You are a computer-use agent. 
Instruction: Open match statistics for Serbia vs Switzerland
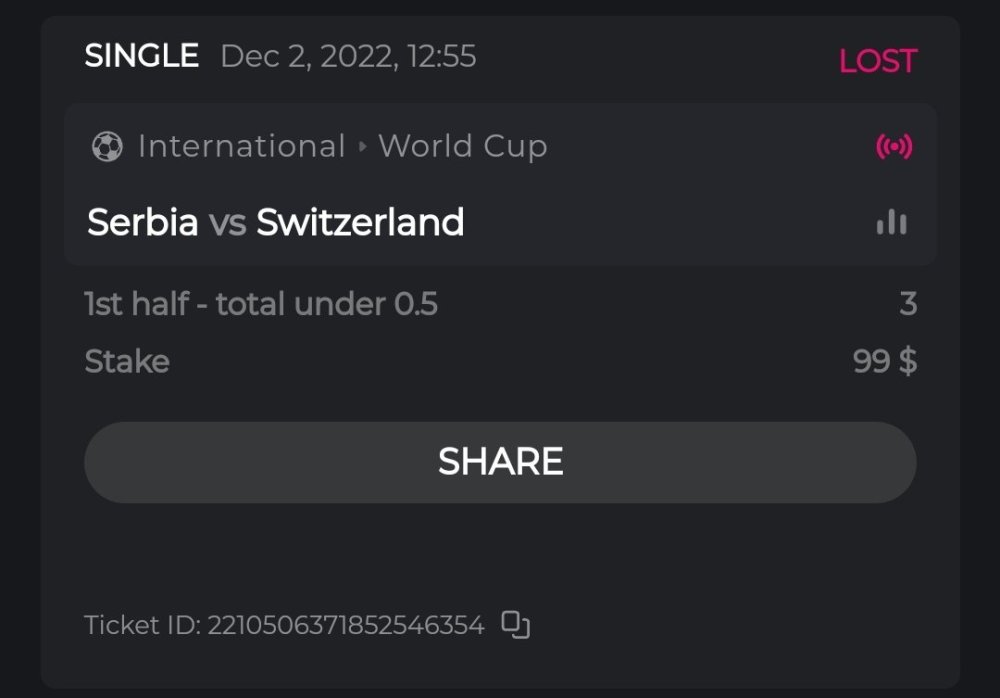(891, 222)
